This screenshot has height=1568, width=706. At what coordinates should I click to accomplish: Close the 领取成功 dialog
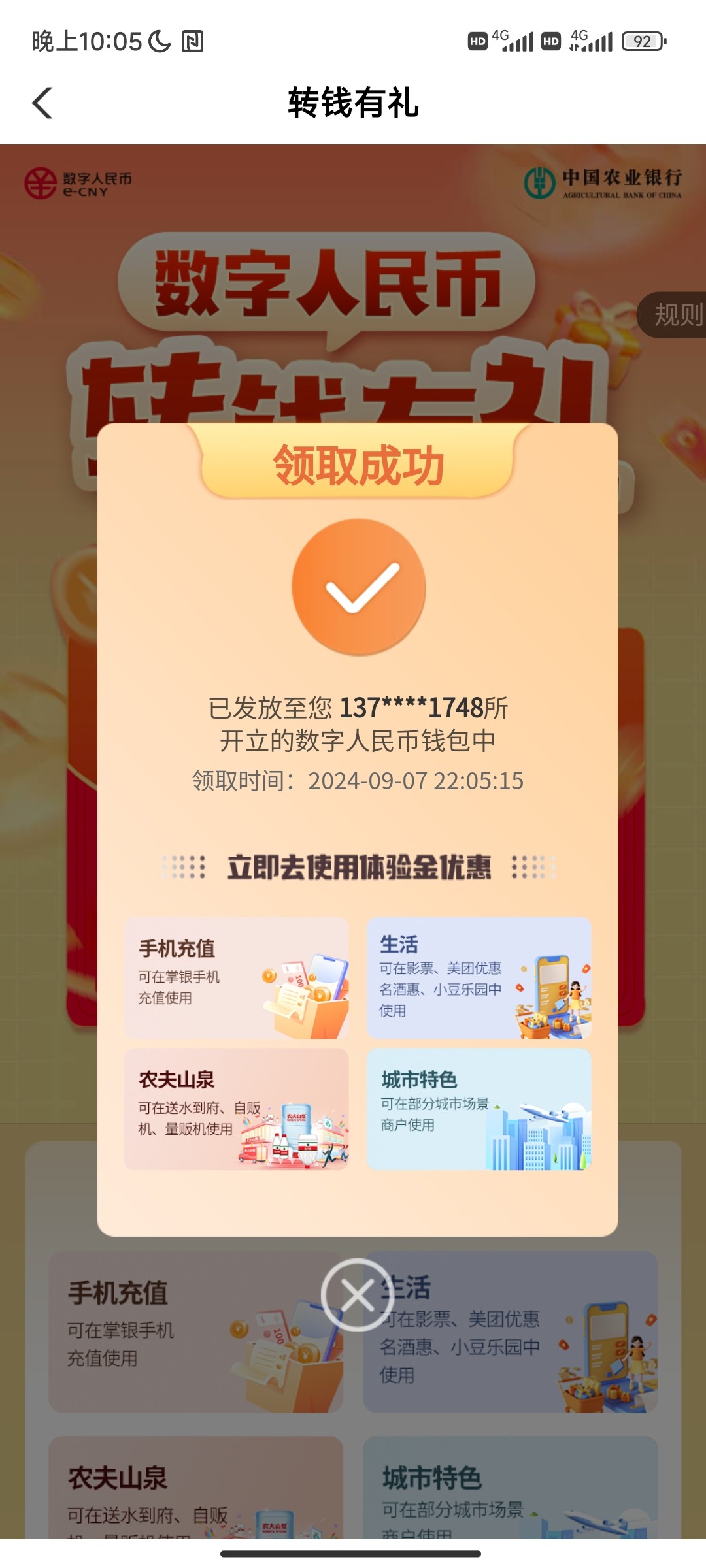(357, 1295)
